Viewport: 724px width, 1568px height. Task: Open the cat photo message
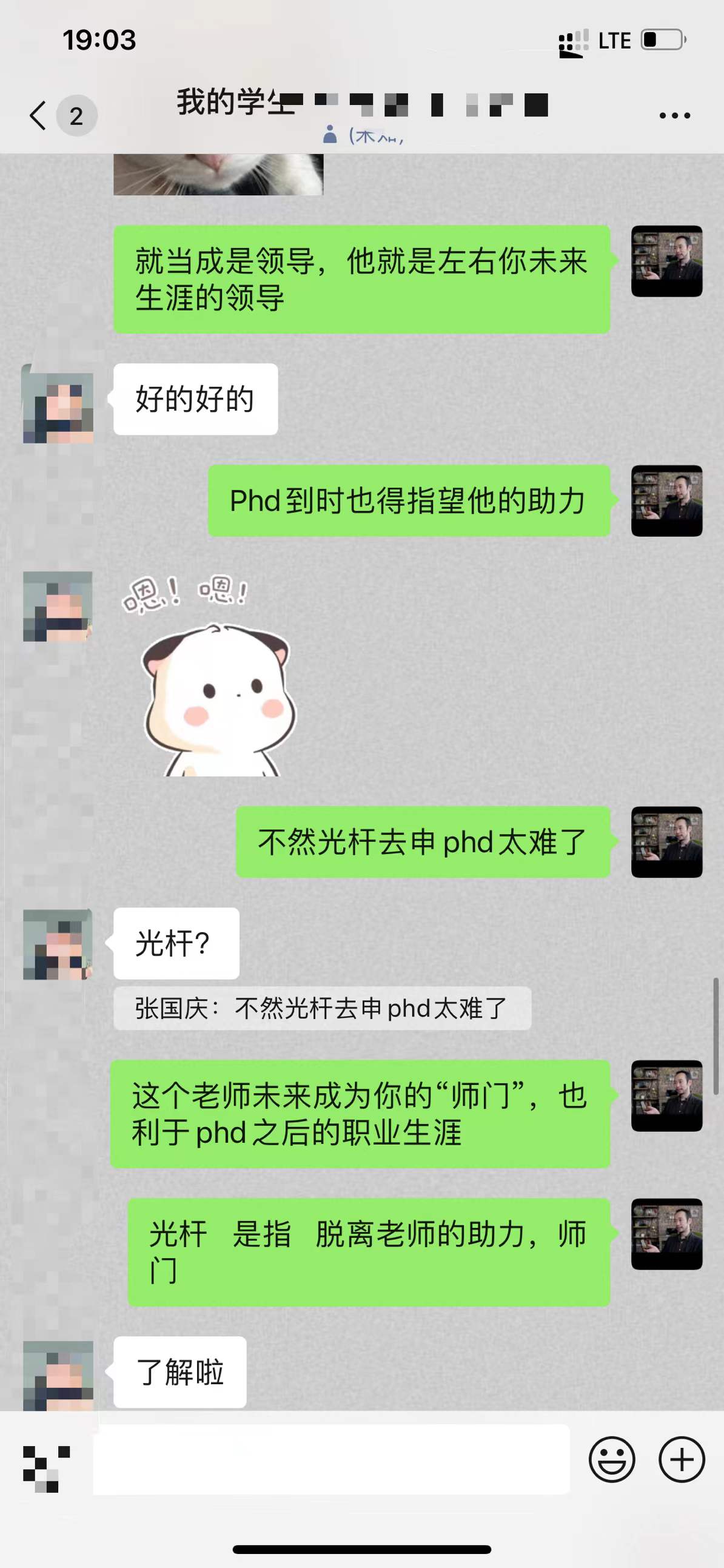click(218, 174)
